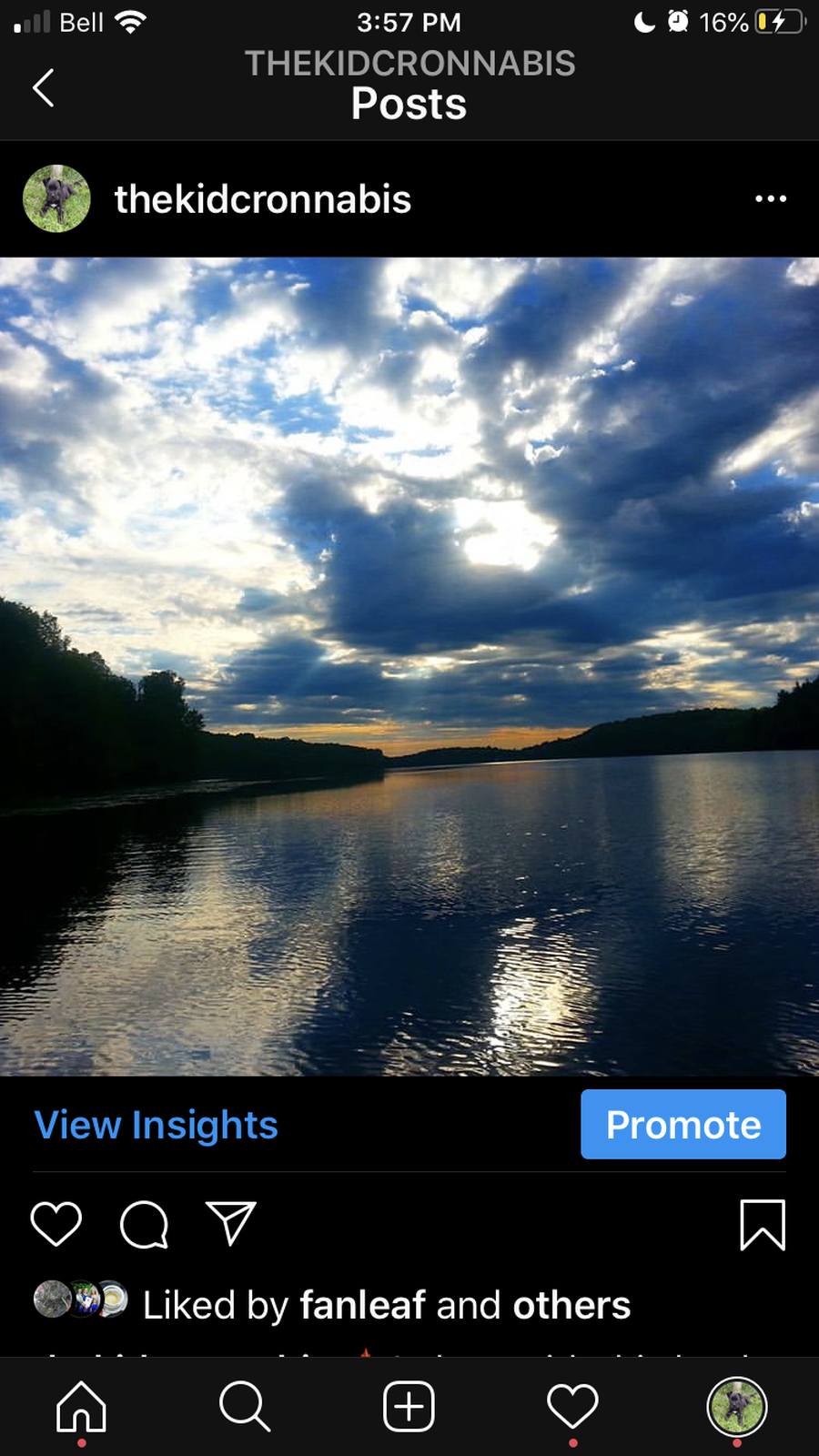Open the Search tab
The height and width of the screenshot is (1456, 819).
(x=245, y=1406)
